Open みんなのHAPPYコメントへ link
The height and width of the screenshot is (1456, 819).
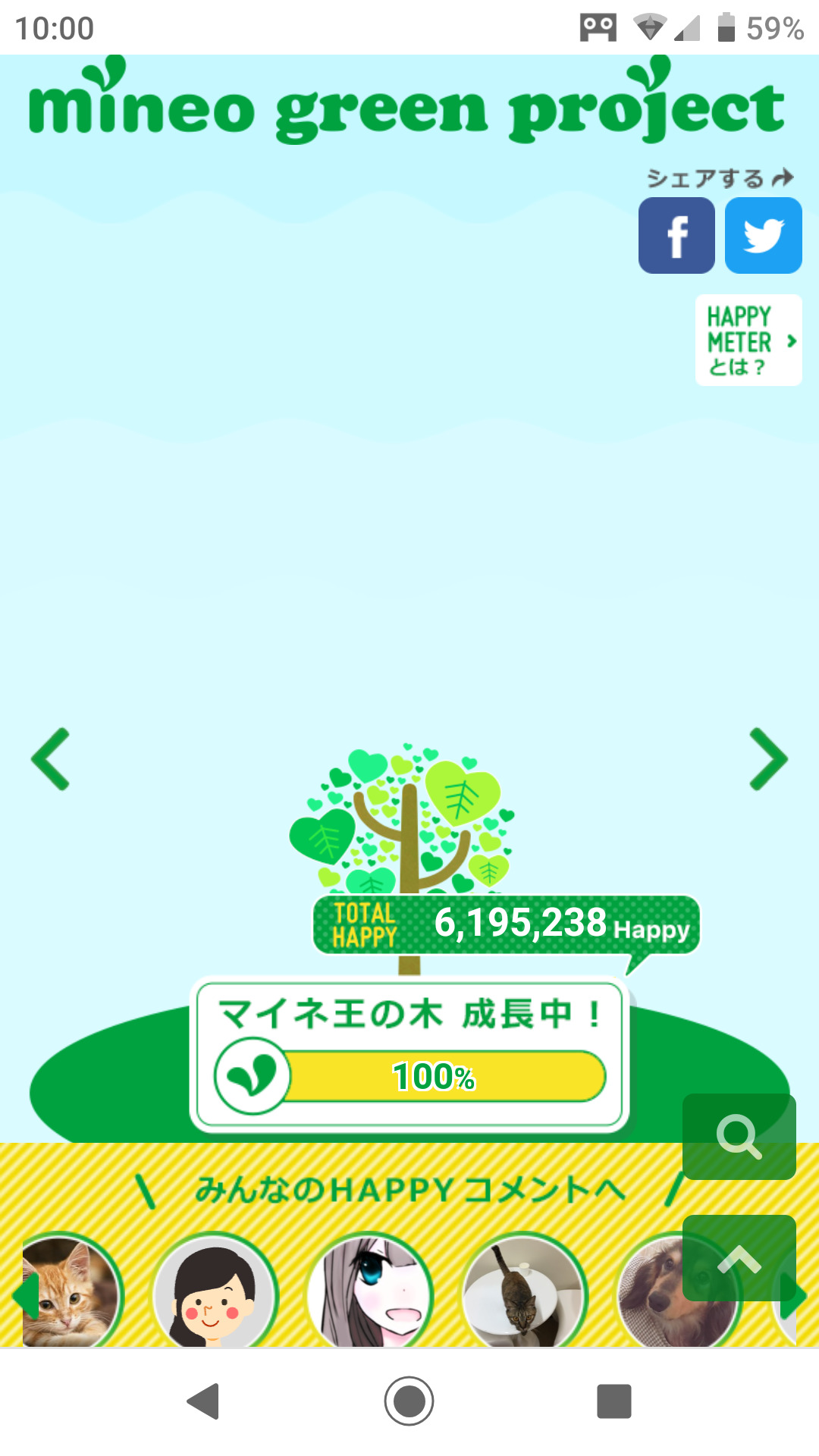[409, 1190]
